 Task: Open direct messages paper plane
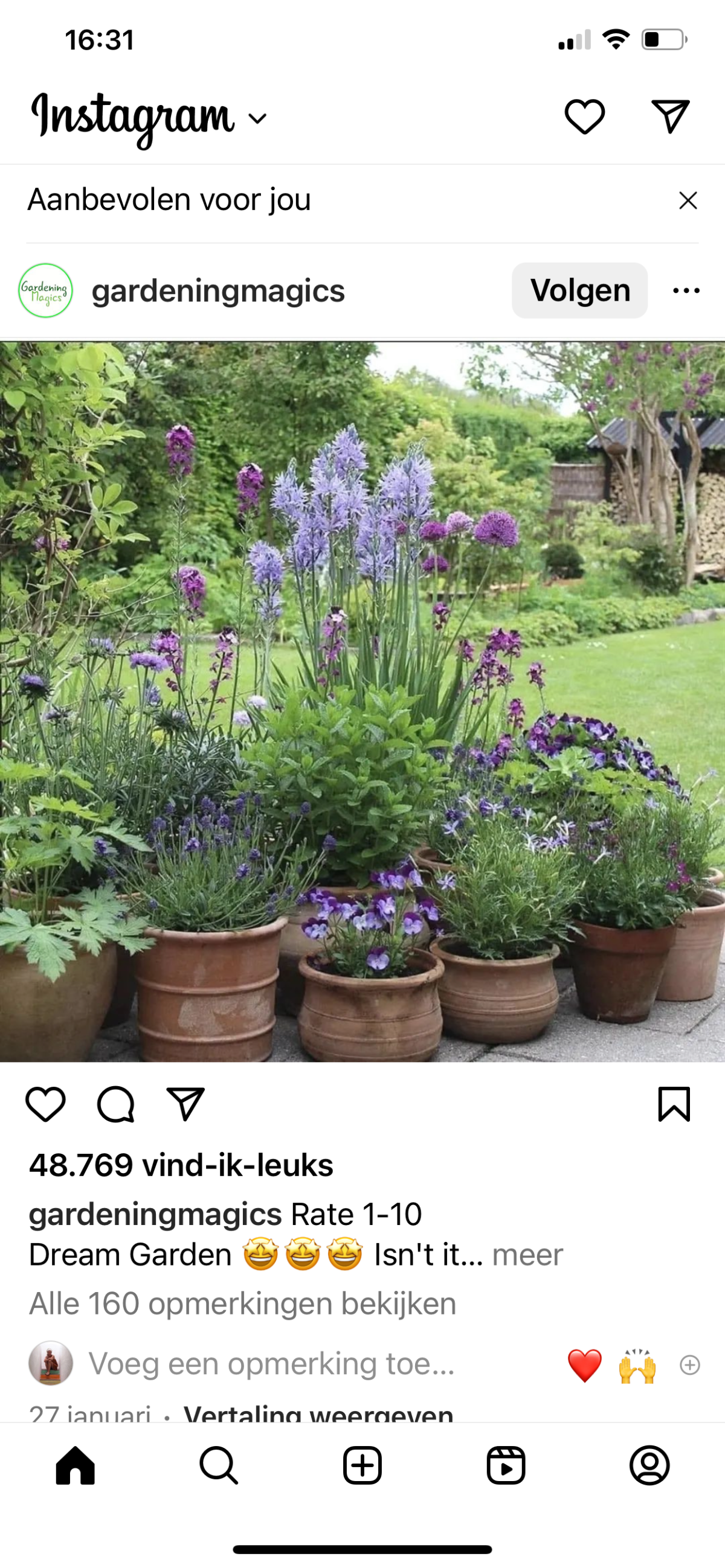tap(670, 116)
